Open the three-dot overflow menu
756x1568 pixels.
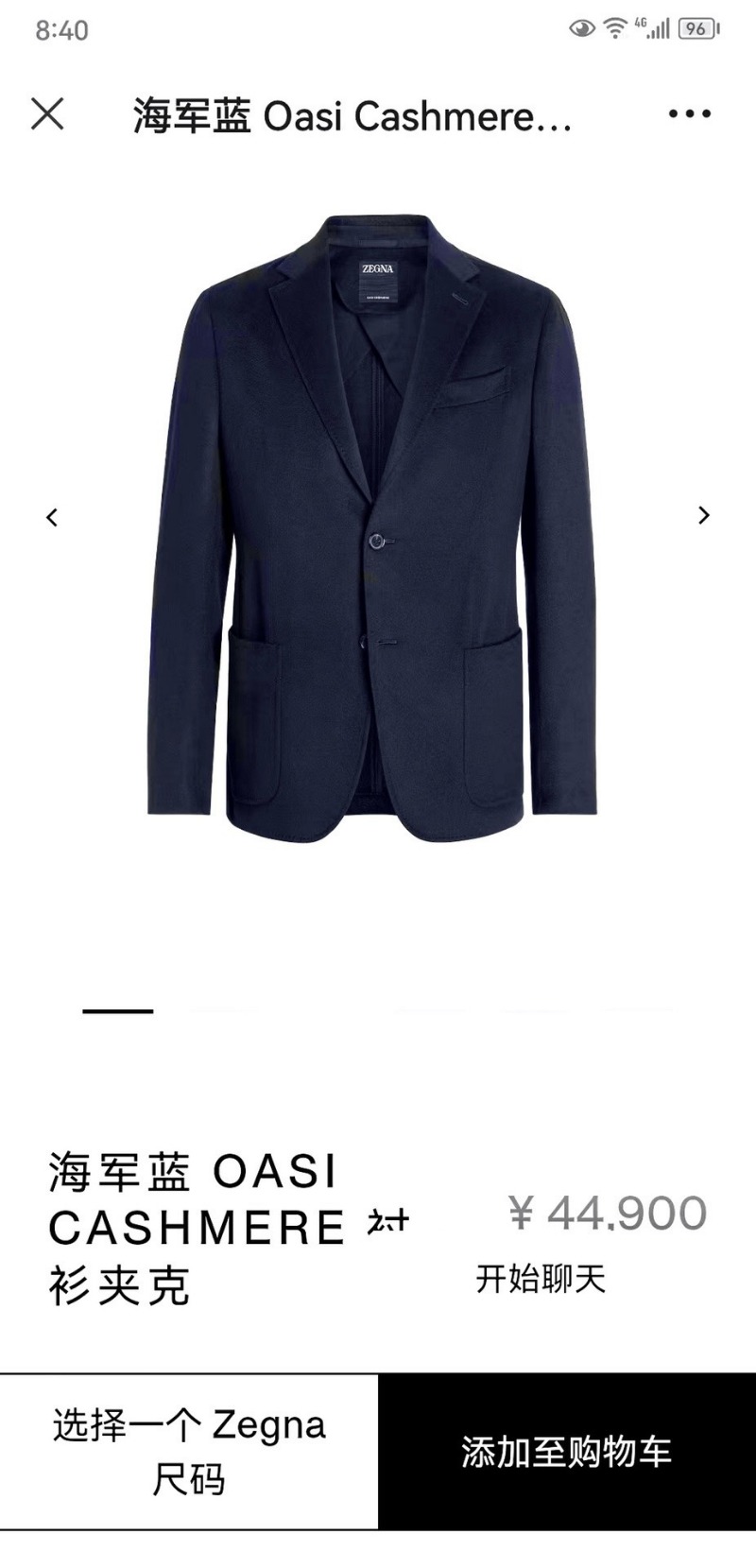[689, 114]
